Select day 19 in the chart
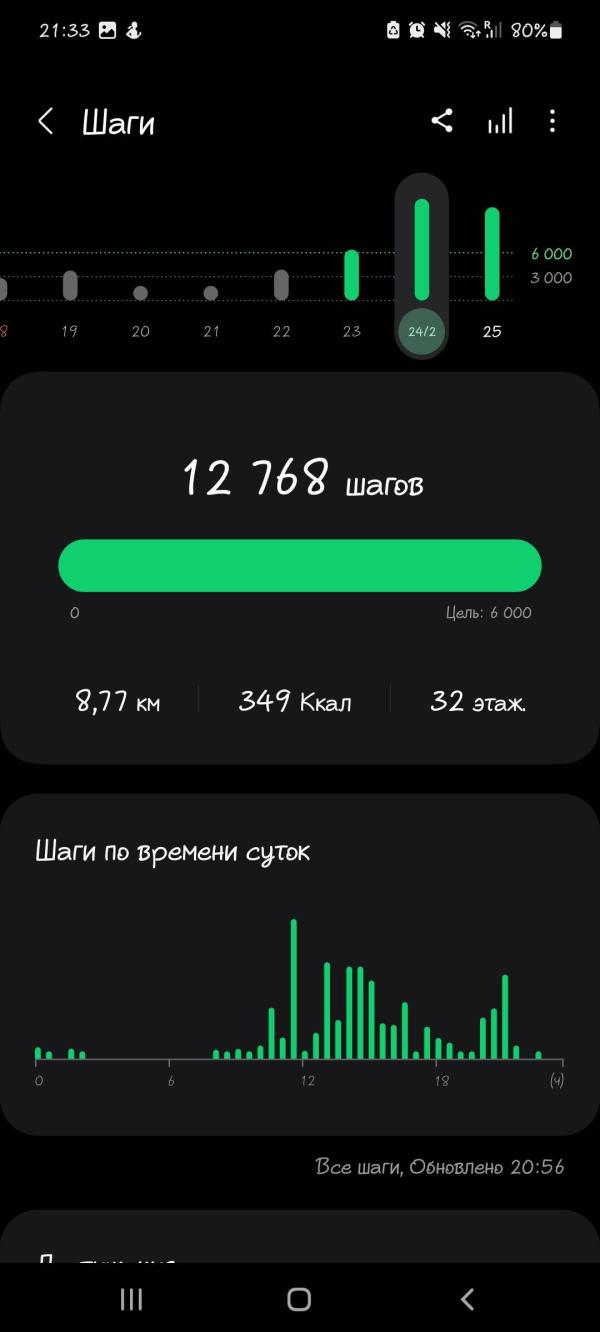This screenshot has height=1332, width=600. [70, 300]
